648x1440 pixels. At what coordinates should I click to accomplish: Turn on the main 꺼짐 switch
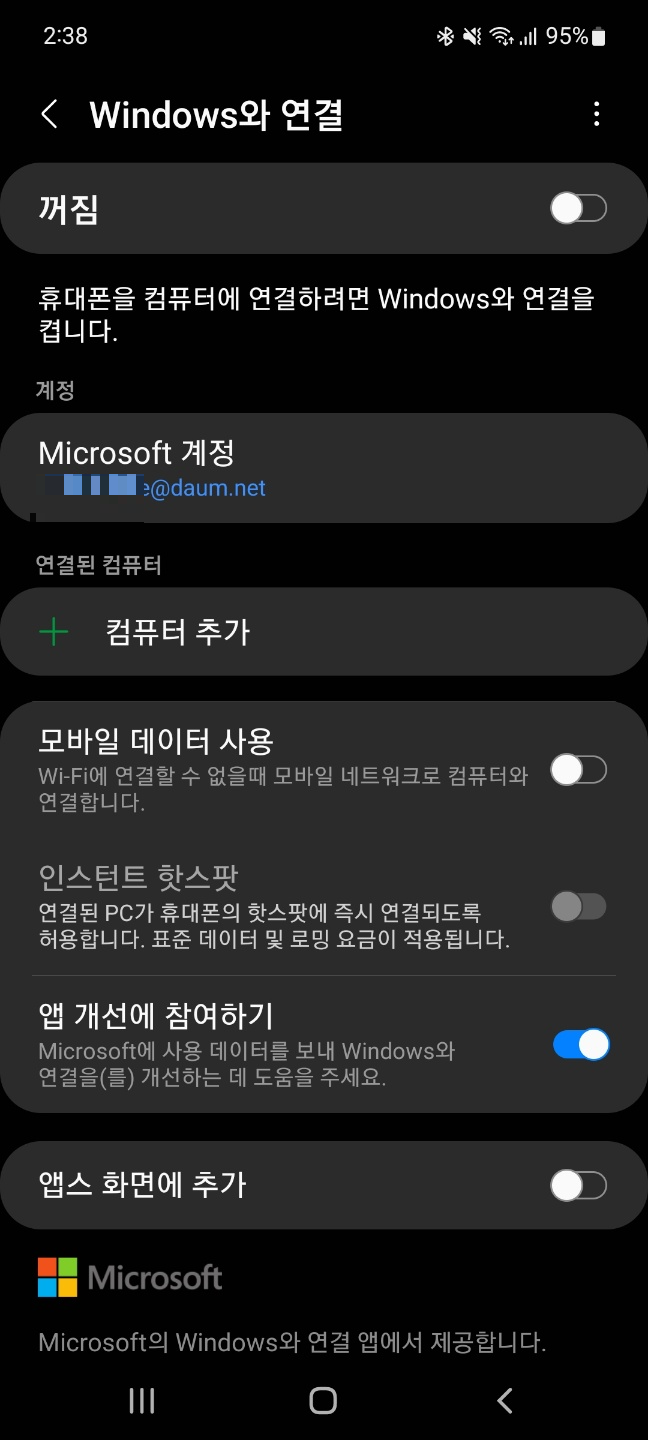coord(579,209)
